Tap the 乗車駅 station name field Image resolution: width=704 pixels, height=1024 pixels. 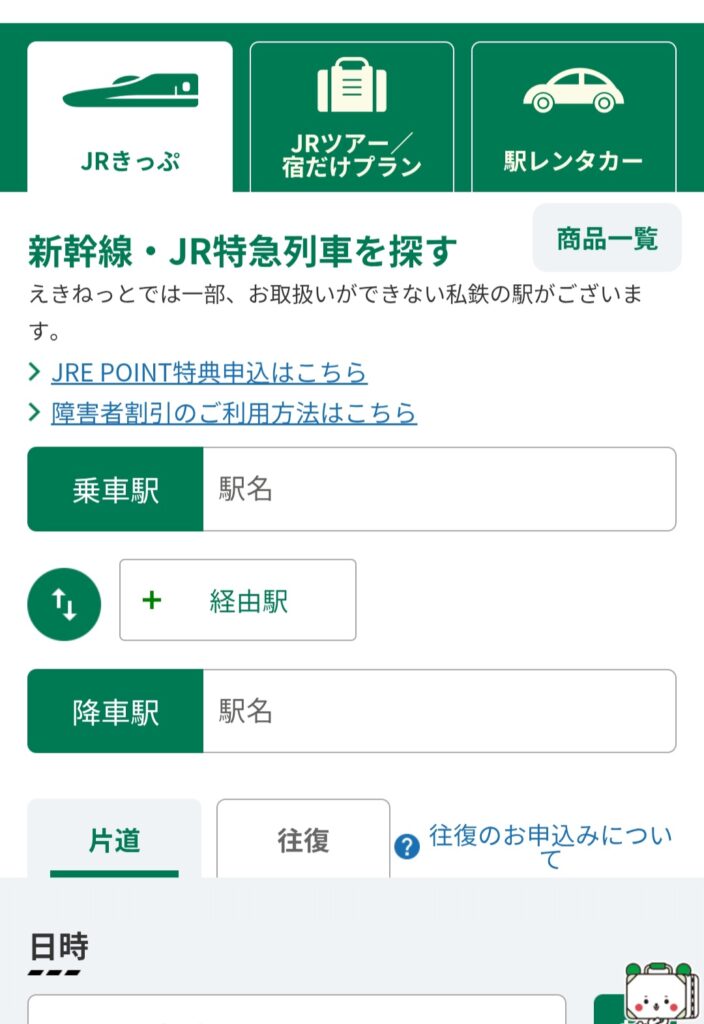click(438, 489)
